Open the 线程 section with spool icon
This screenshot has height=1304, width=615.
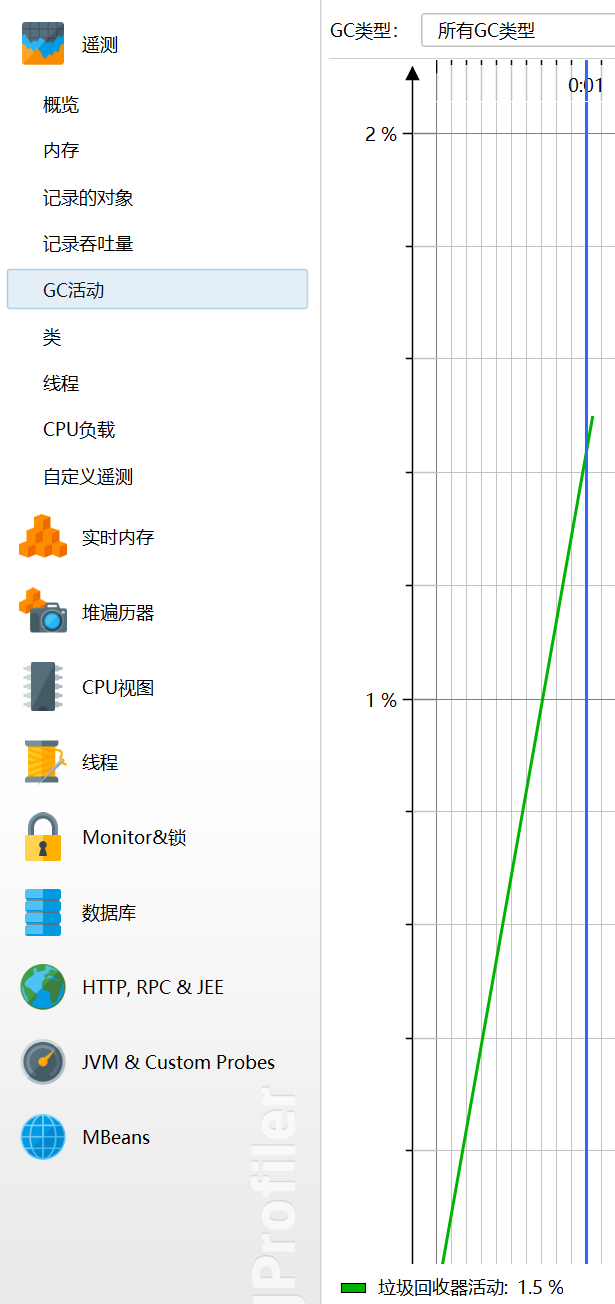(99, 763)
